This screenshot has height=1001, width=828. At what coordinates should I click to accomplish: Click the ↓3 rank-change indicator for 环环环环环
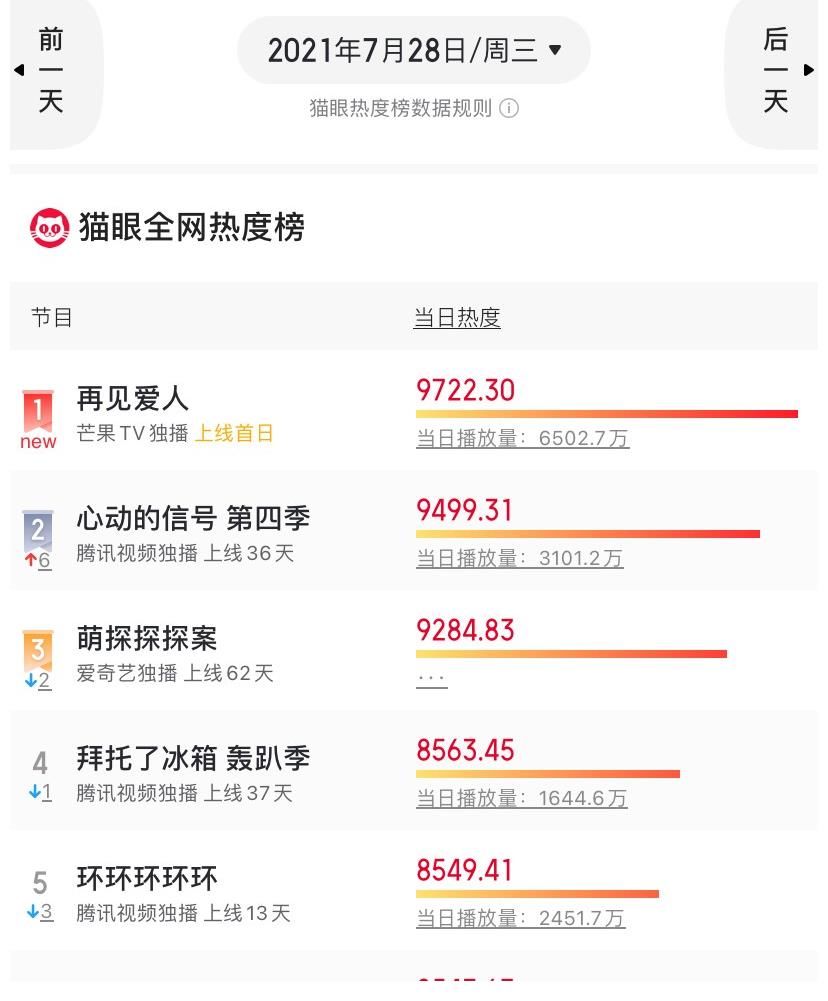[40, 913]
